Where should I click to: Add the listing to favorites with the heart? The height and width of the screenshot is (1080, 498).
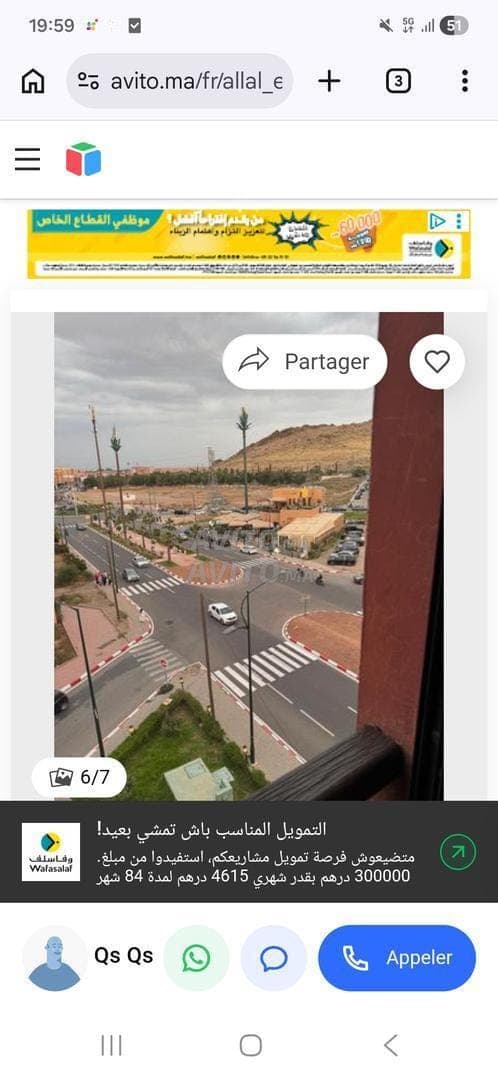[437, 362]
